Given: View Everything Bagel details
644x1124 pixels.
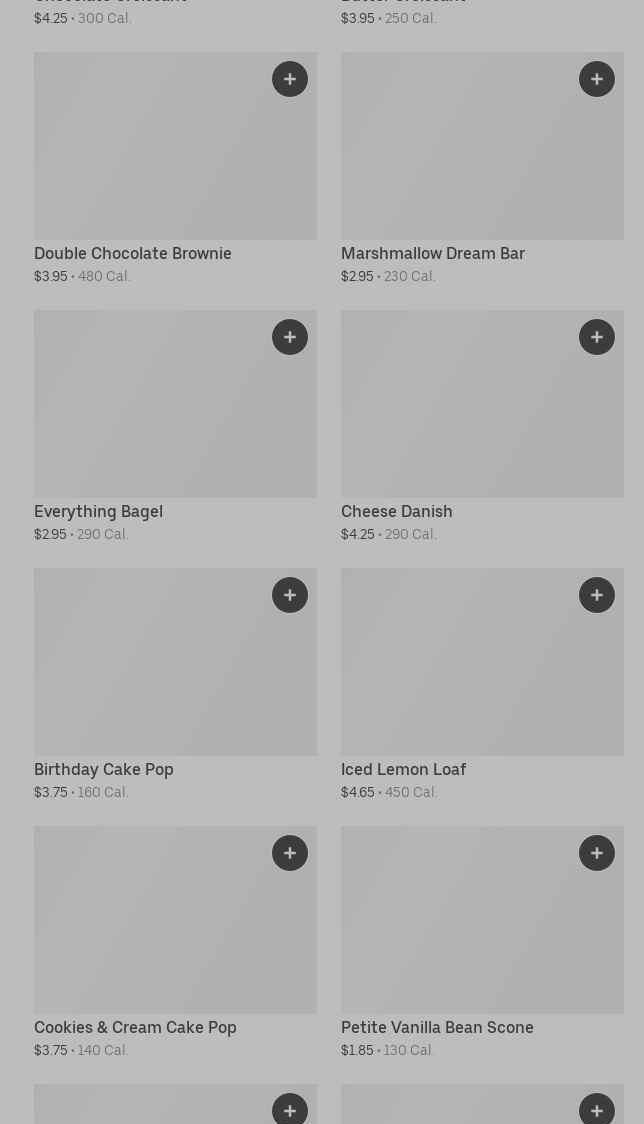Looking at the screenshot, I should pos(175,427).
